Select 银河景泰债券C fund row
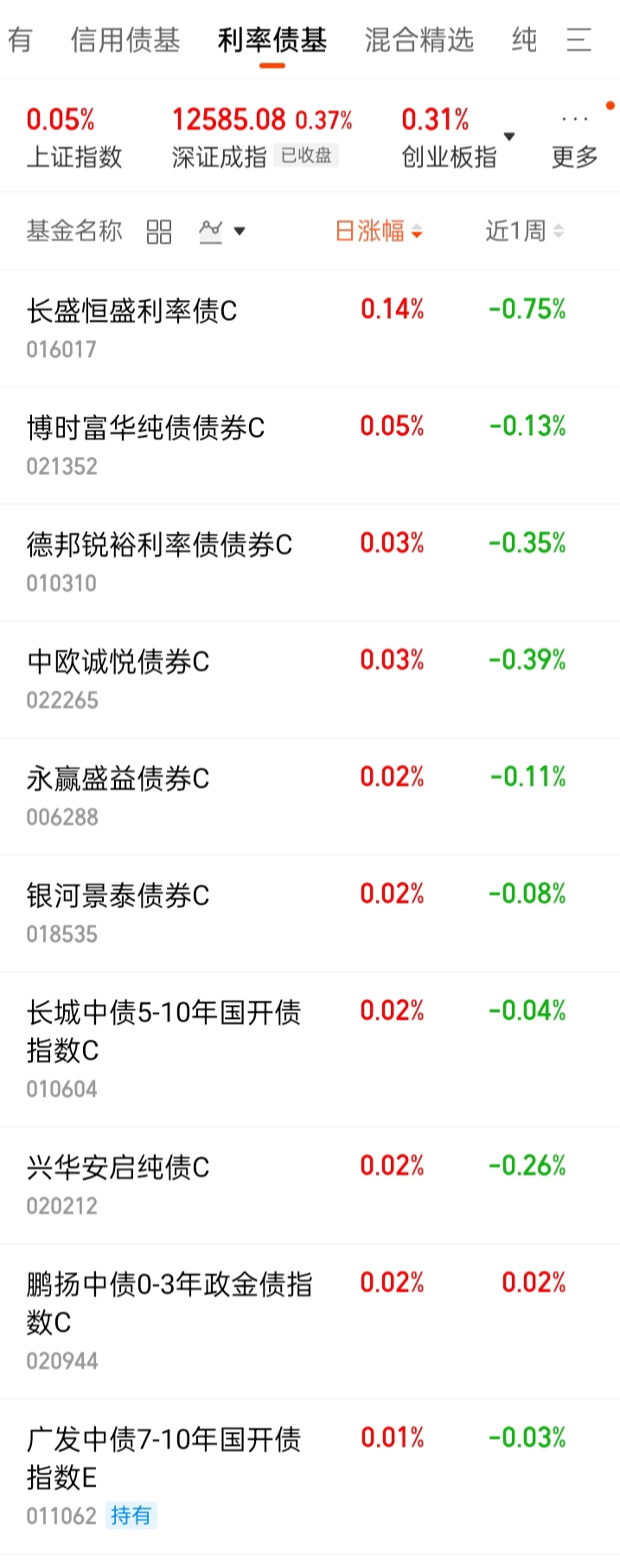The width and height of the screenshot is (620, 1568). pyautogui.click(x=118, y=895)
